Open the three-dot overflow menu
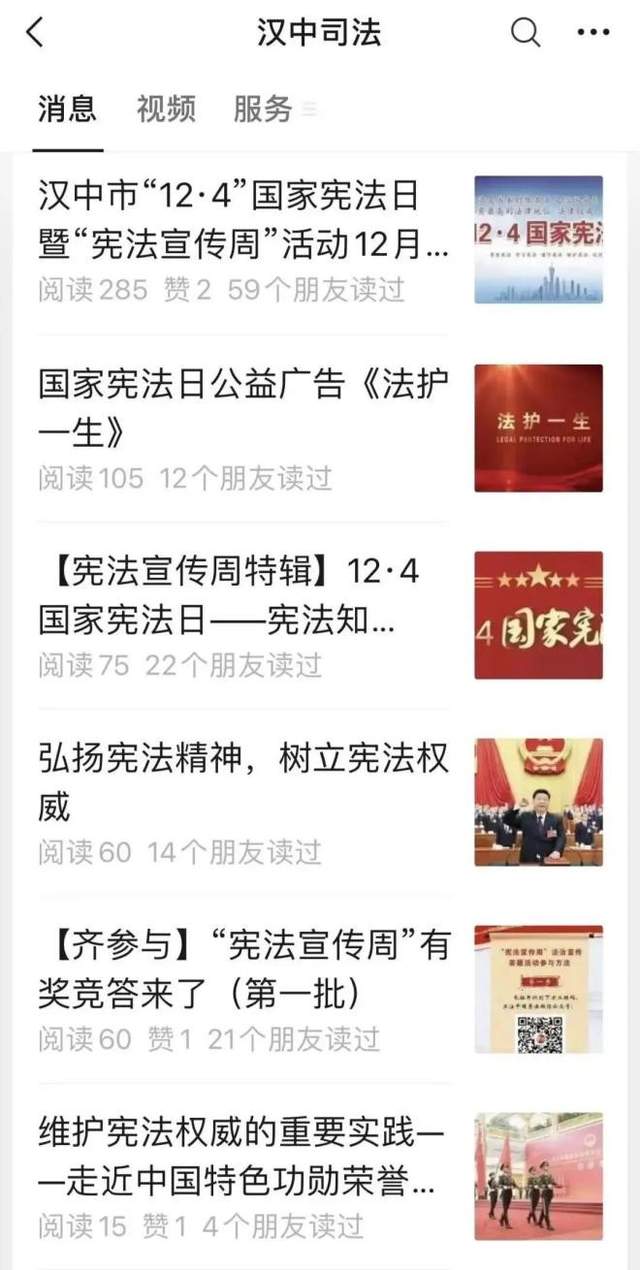640x1270 pixels. point(593,33)
